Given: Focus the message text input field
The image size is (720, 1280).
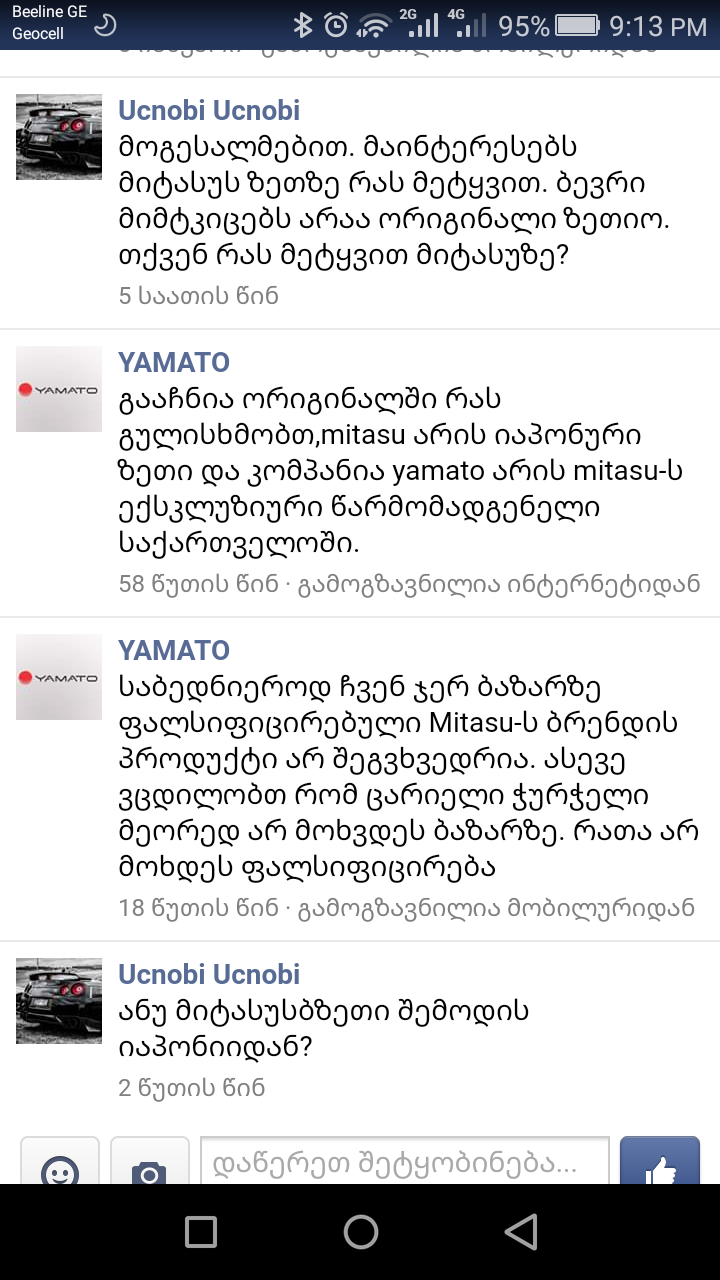Looking at the screenshot, I should pyautogui.click(x=404, y=1164).
